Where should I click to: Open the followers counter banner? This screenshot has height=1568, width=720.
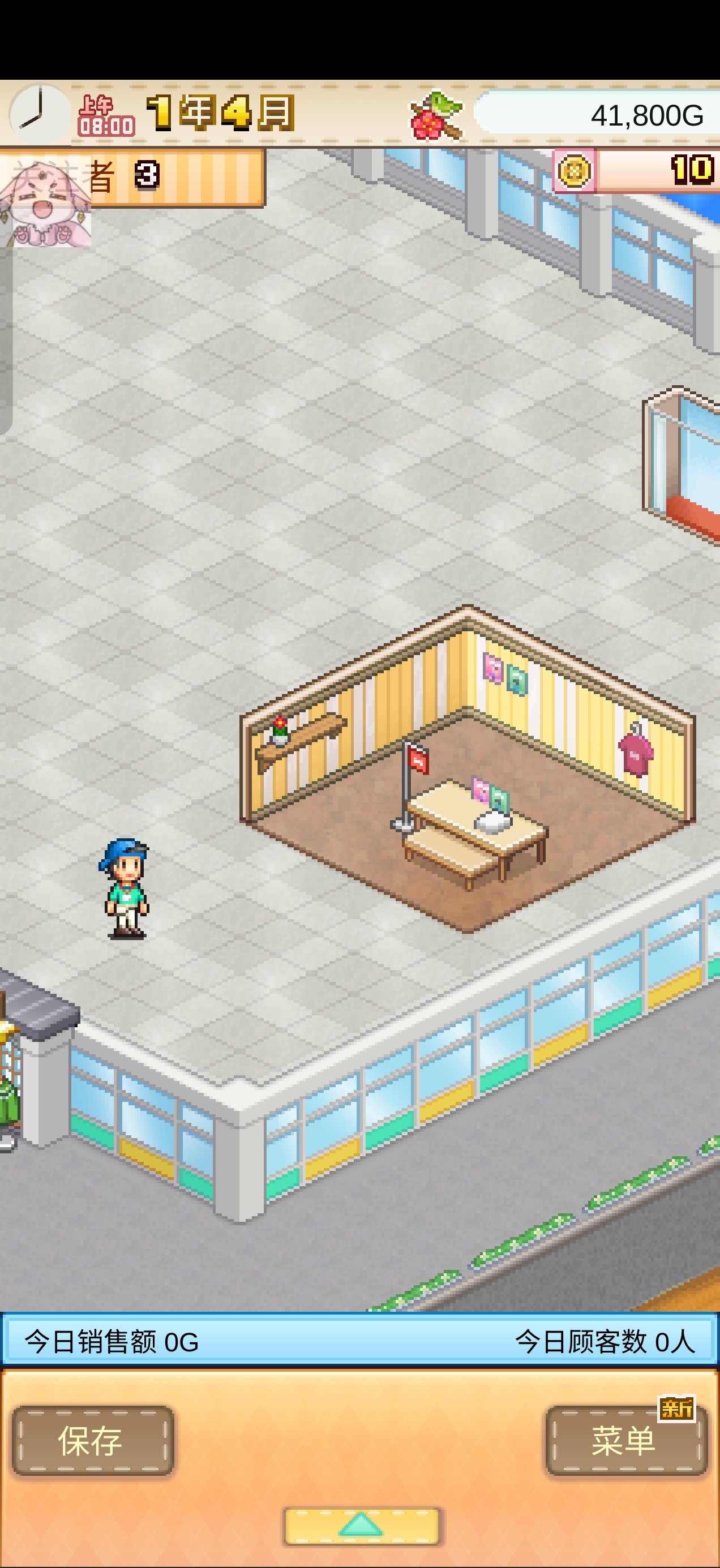coord(132,177)
